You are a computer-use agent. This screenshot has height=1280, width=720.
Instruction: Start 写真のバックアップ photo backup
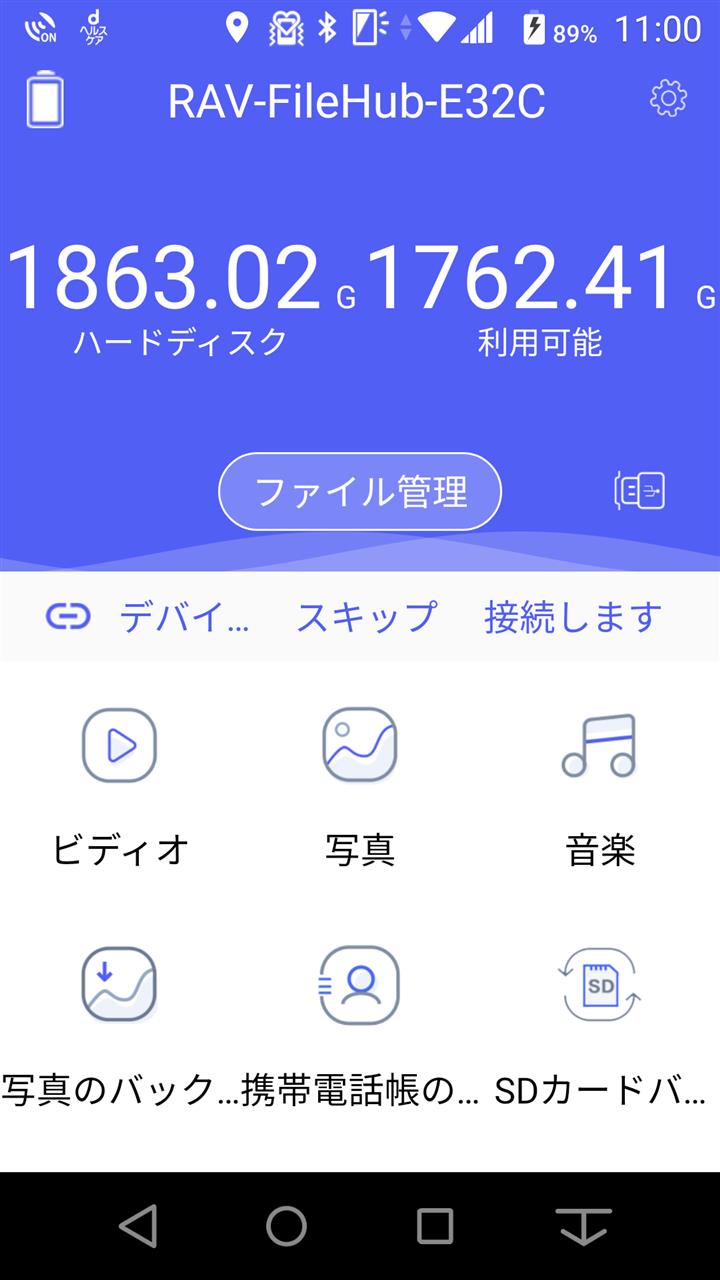[120, 1027]
